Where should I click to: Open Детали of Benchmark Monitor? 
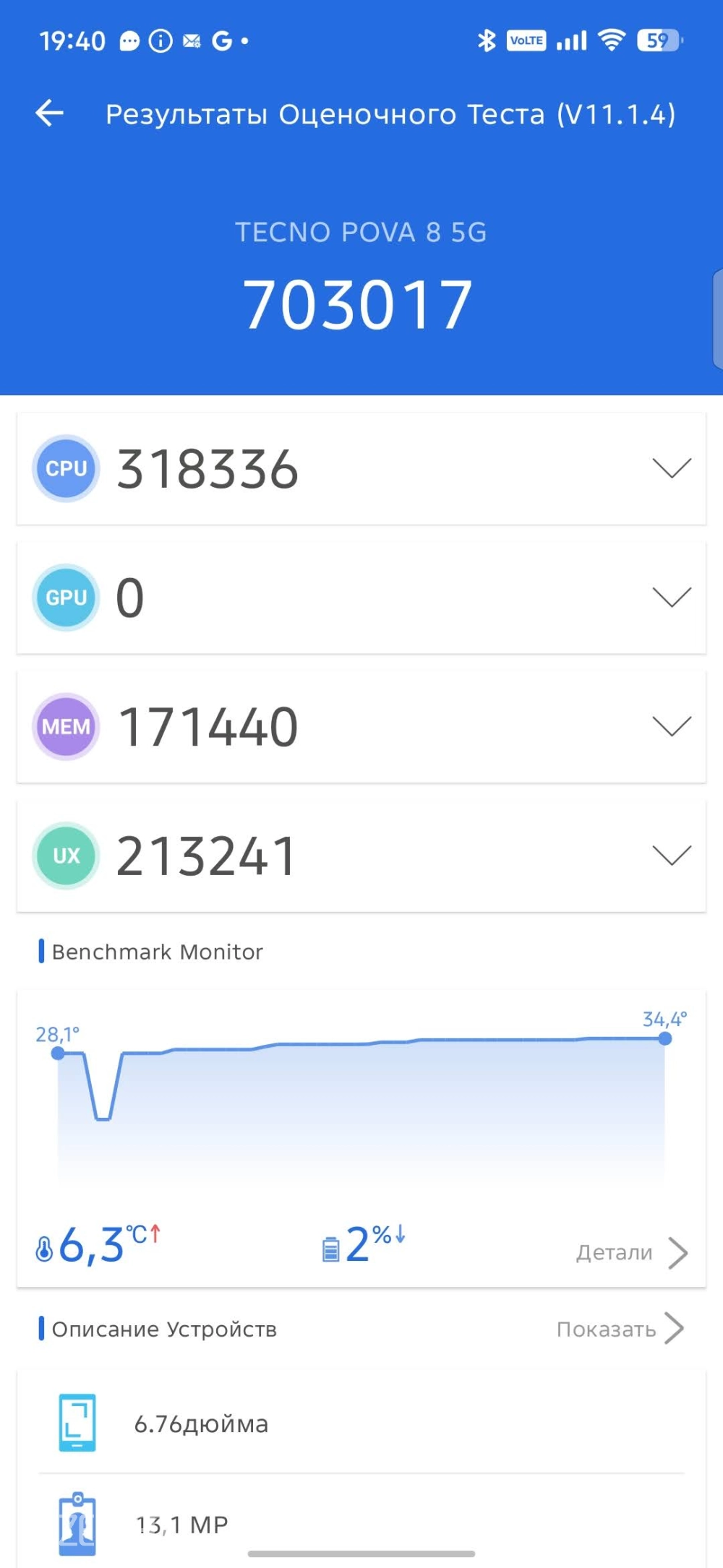(631, 1253)
